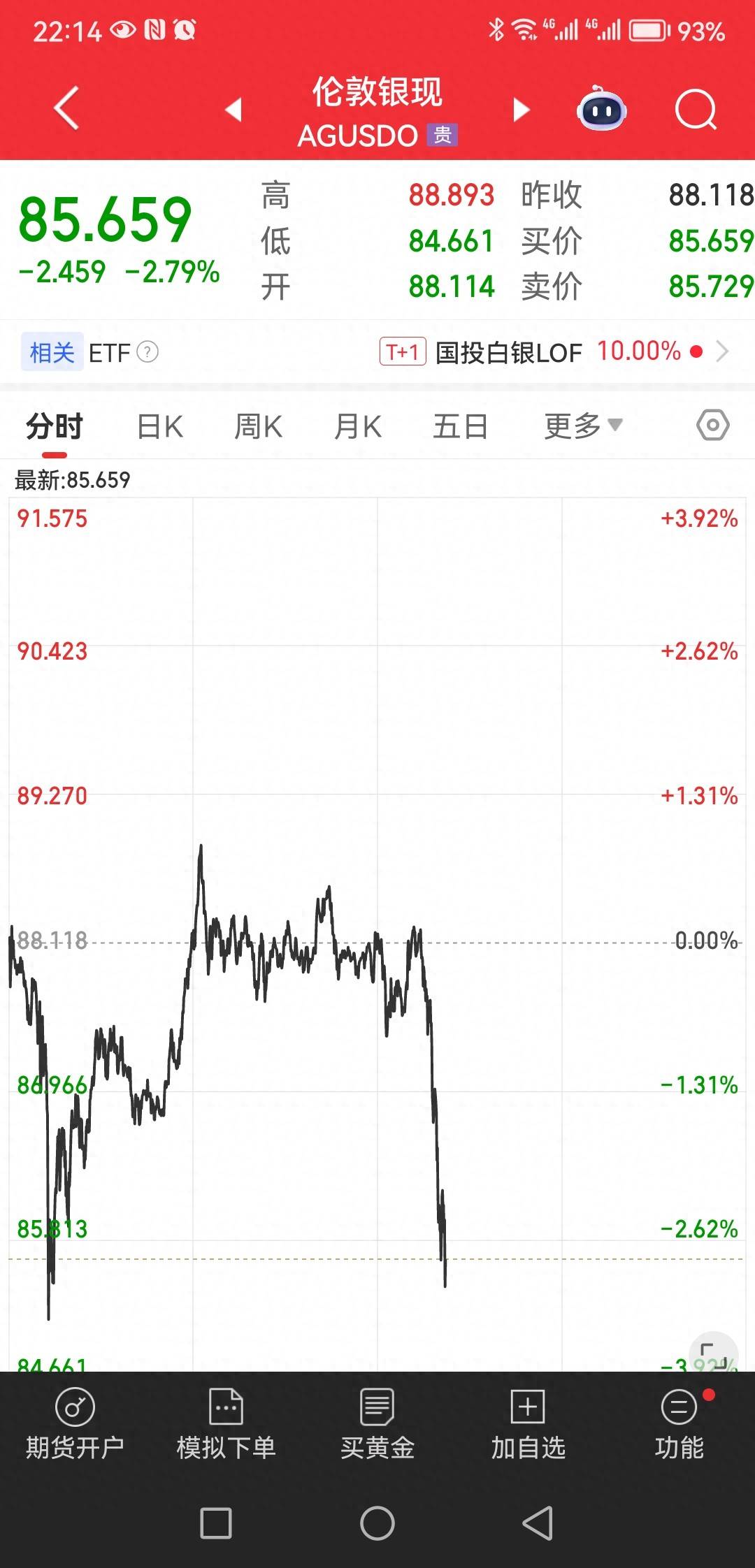This screenshot has width=755, height=1568.
Task: Switch to 月K chart
Action: click(358, 426)
